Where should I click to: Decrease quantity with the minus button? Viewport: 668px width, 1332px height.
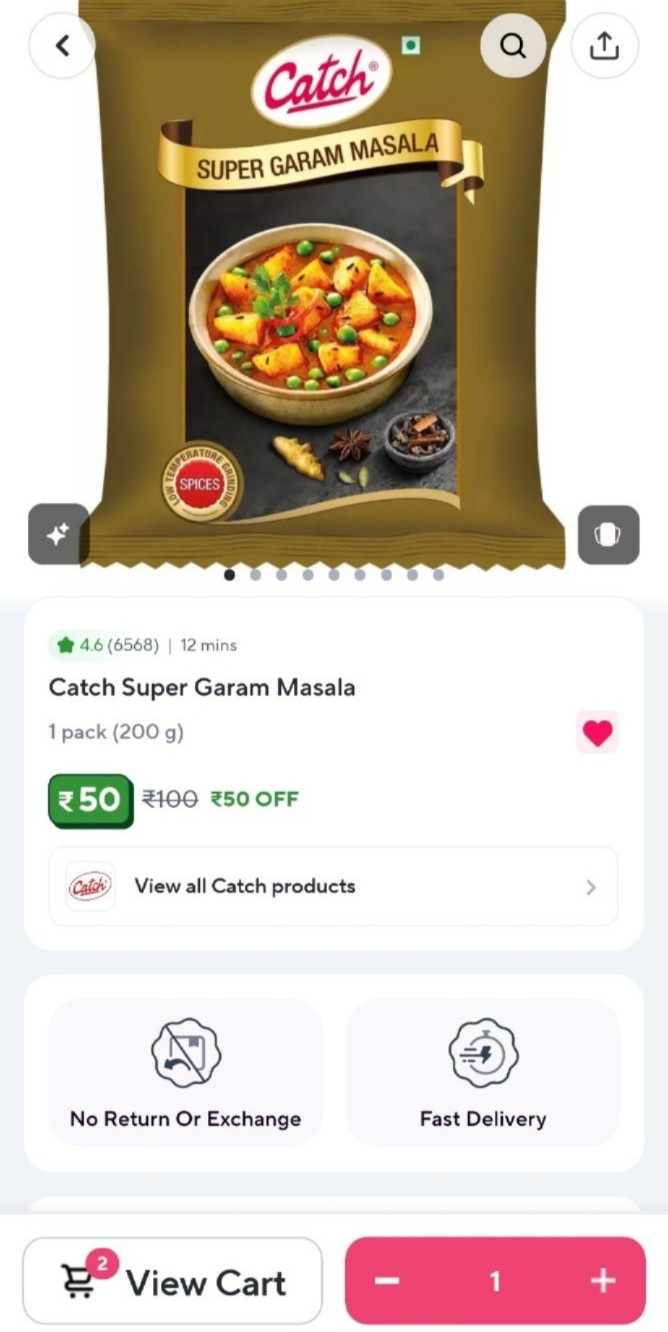[388, 1281]
